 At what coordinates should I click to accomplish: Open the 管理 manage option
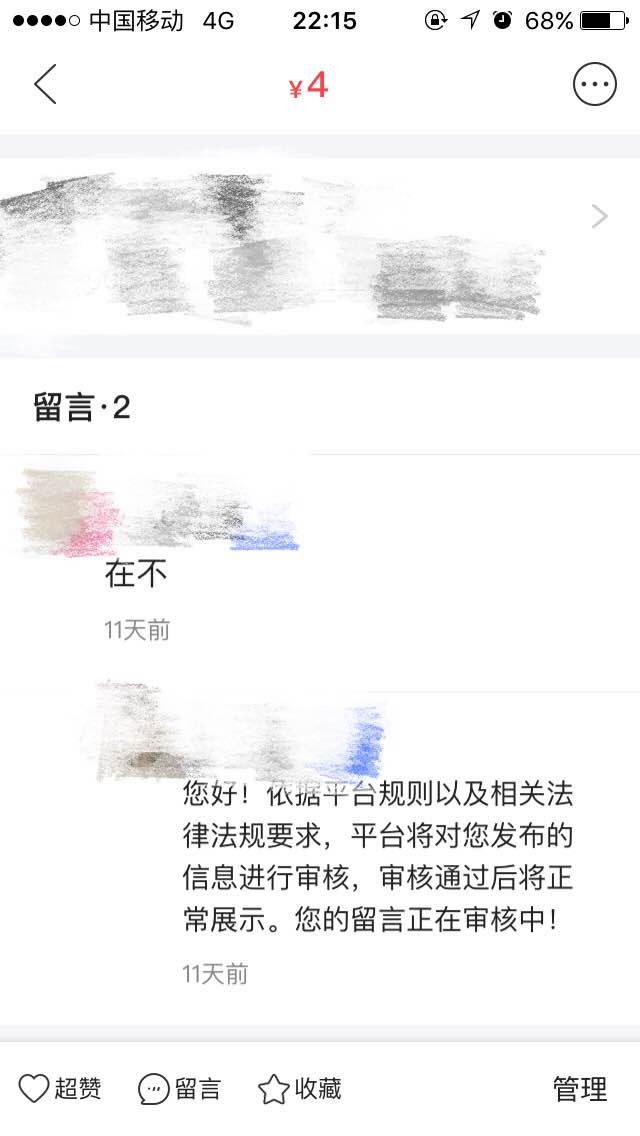[x=580, y=1088]
